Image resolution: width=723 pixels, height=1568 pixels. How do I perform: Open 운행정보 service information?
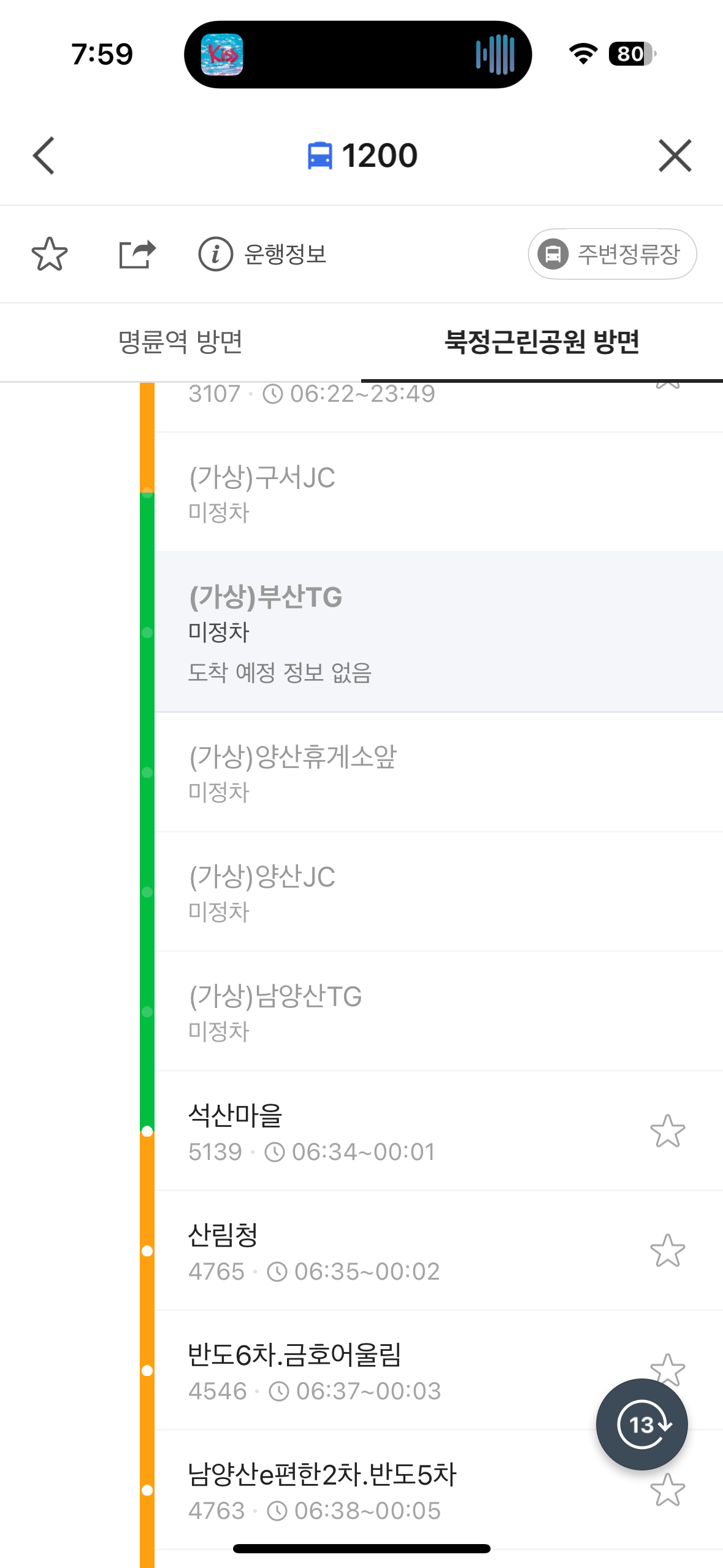coord(262,254)
